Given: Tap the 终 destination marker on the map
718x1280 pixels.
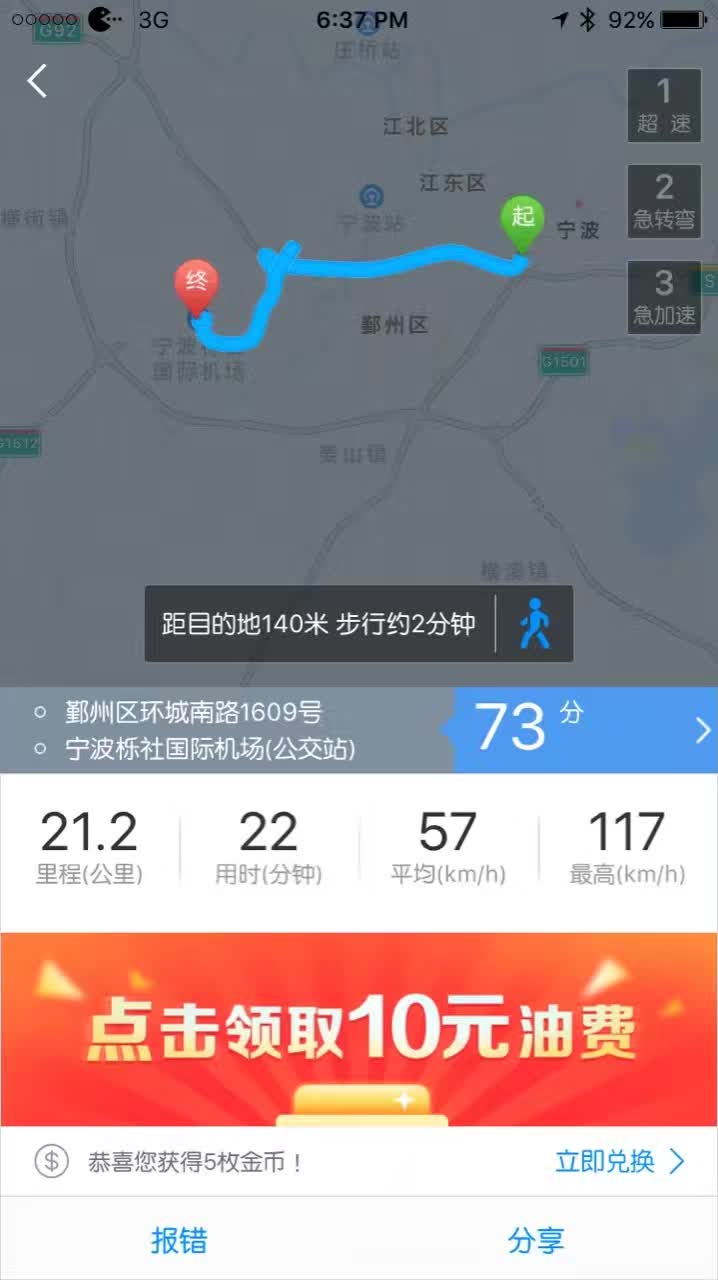Looking at the screenshot, I should (197, 287).
